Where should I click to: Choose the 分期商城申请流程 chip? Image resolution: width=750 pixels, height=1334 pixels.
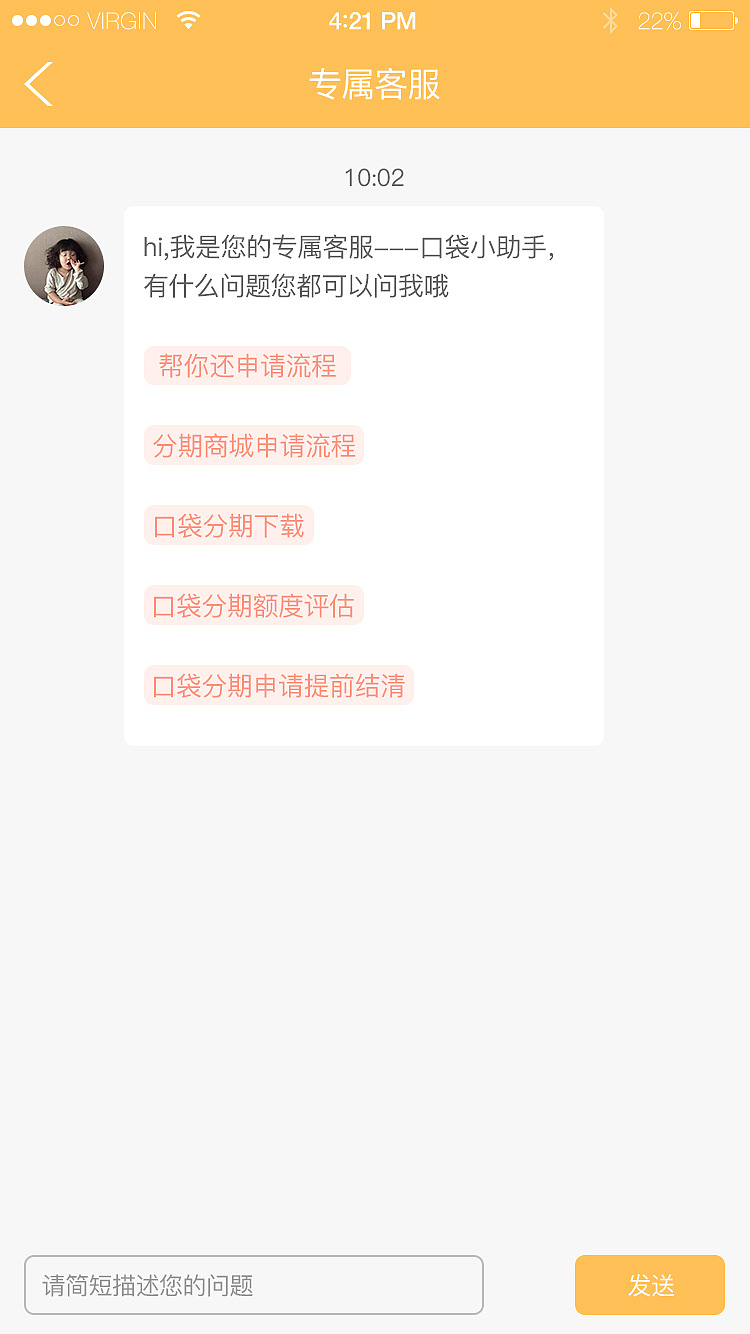coord(254,446)
